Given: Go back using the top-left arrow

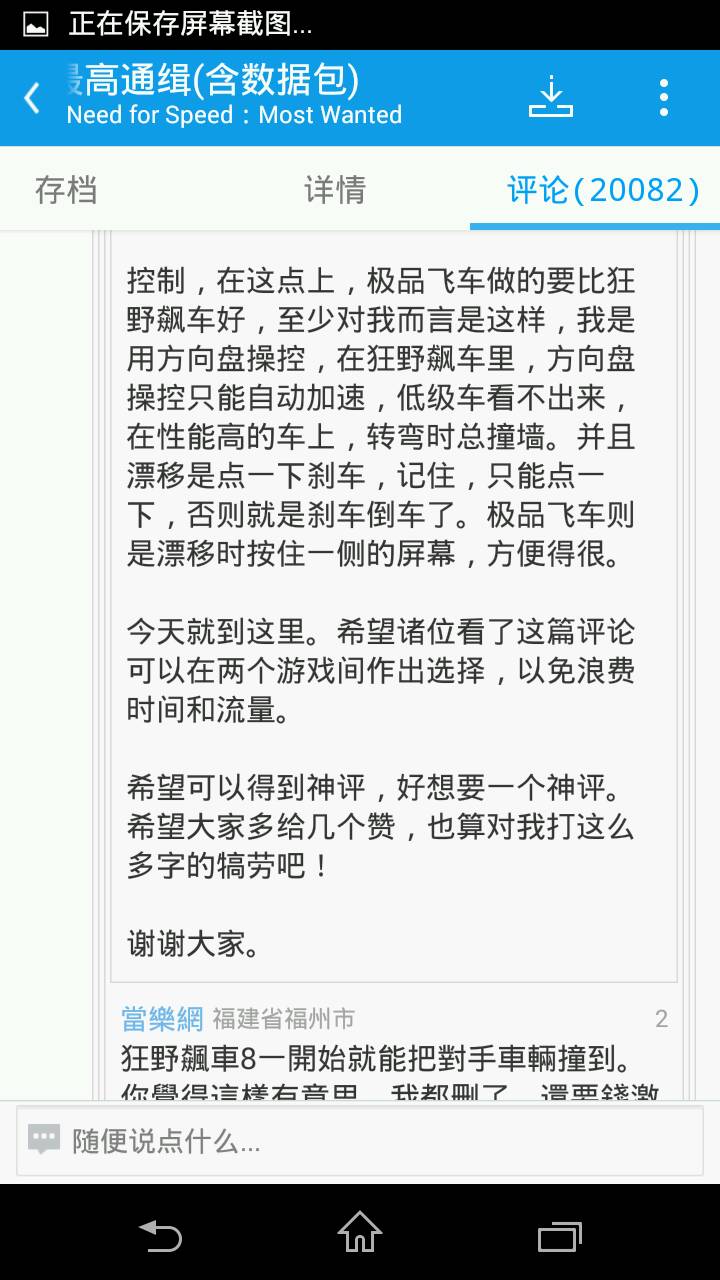Looking at the screenshot, I should click(32, 98).
